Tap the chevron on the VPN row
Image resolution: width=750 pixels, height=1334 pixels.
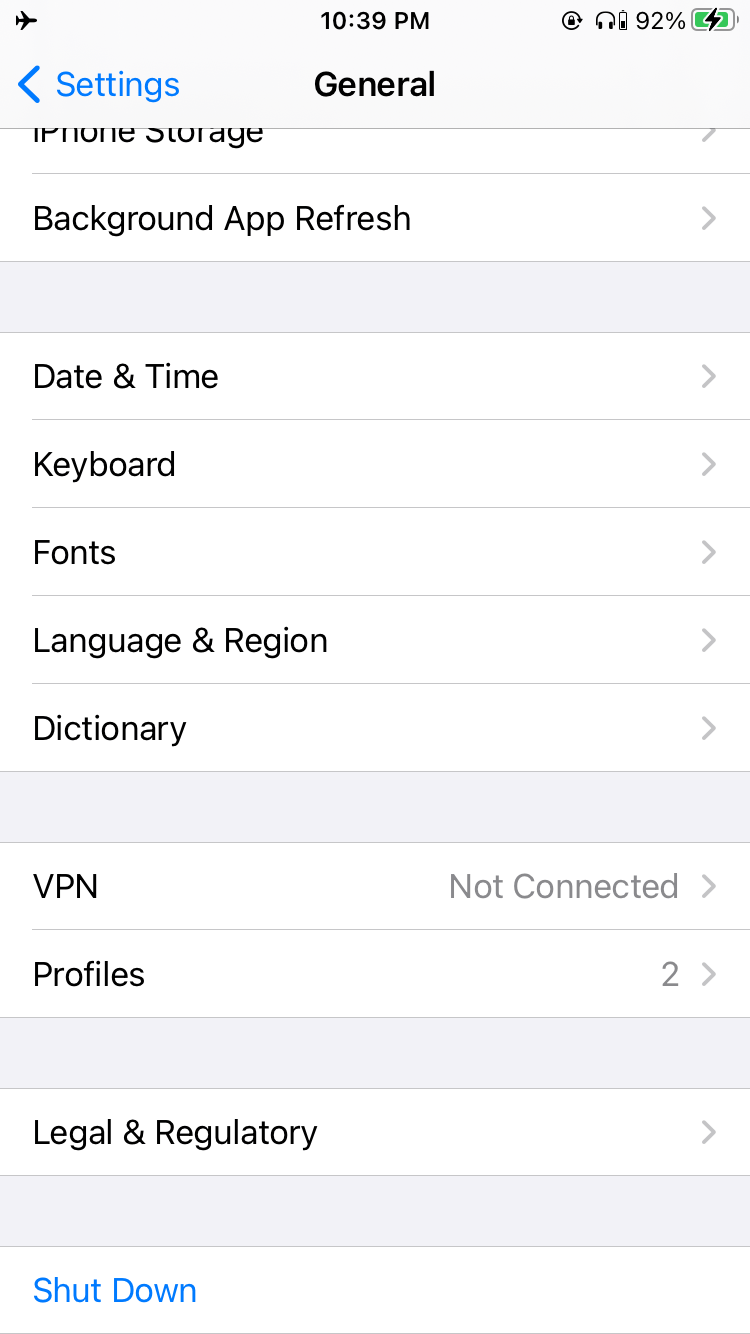(x=709, y=886)
